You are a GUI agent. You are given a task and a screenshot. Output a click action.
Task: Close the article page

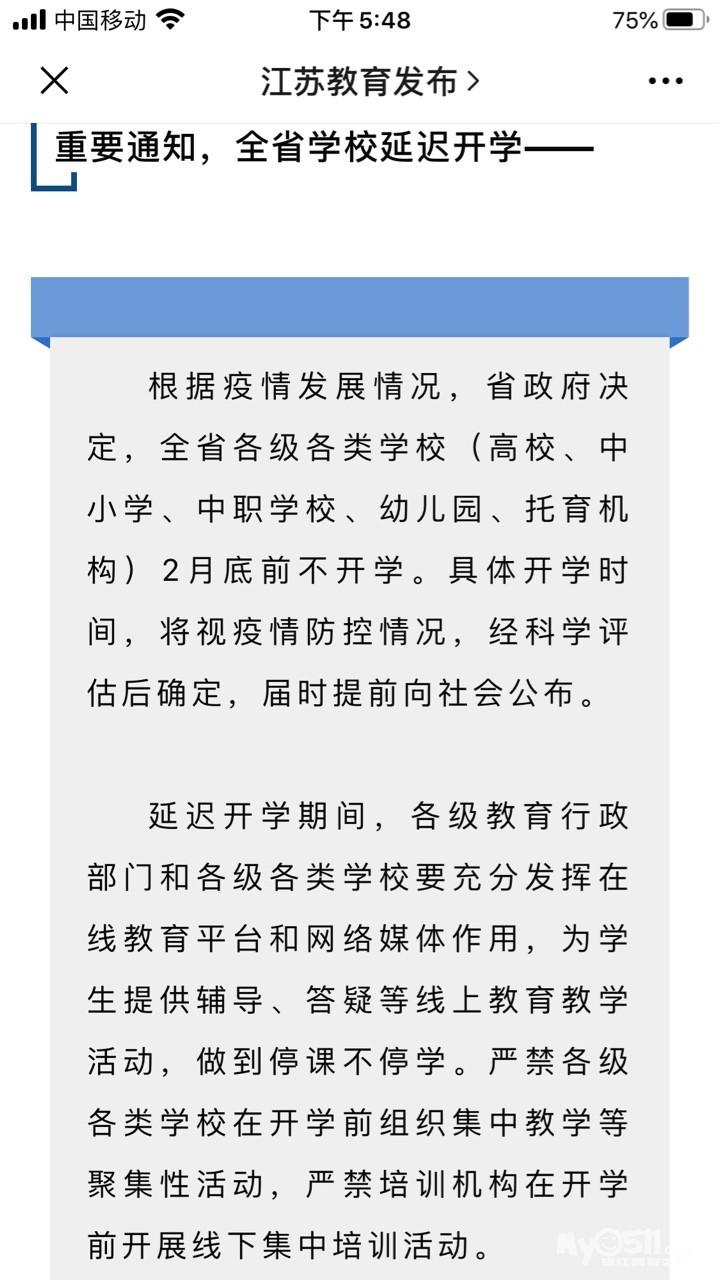coord(54,81)
